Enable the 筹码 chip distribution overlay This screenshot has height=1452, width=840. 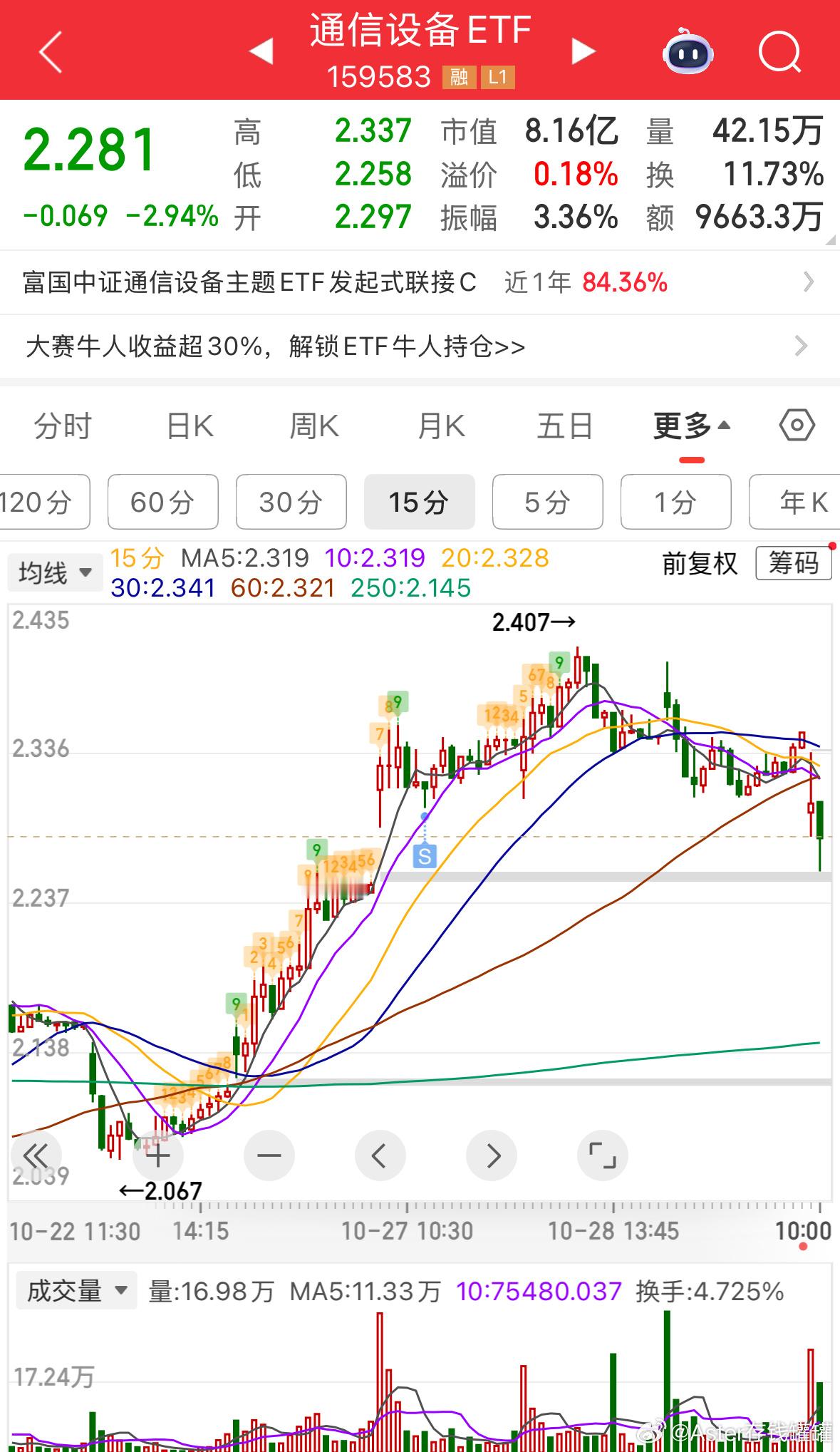[794, 562]
